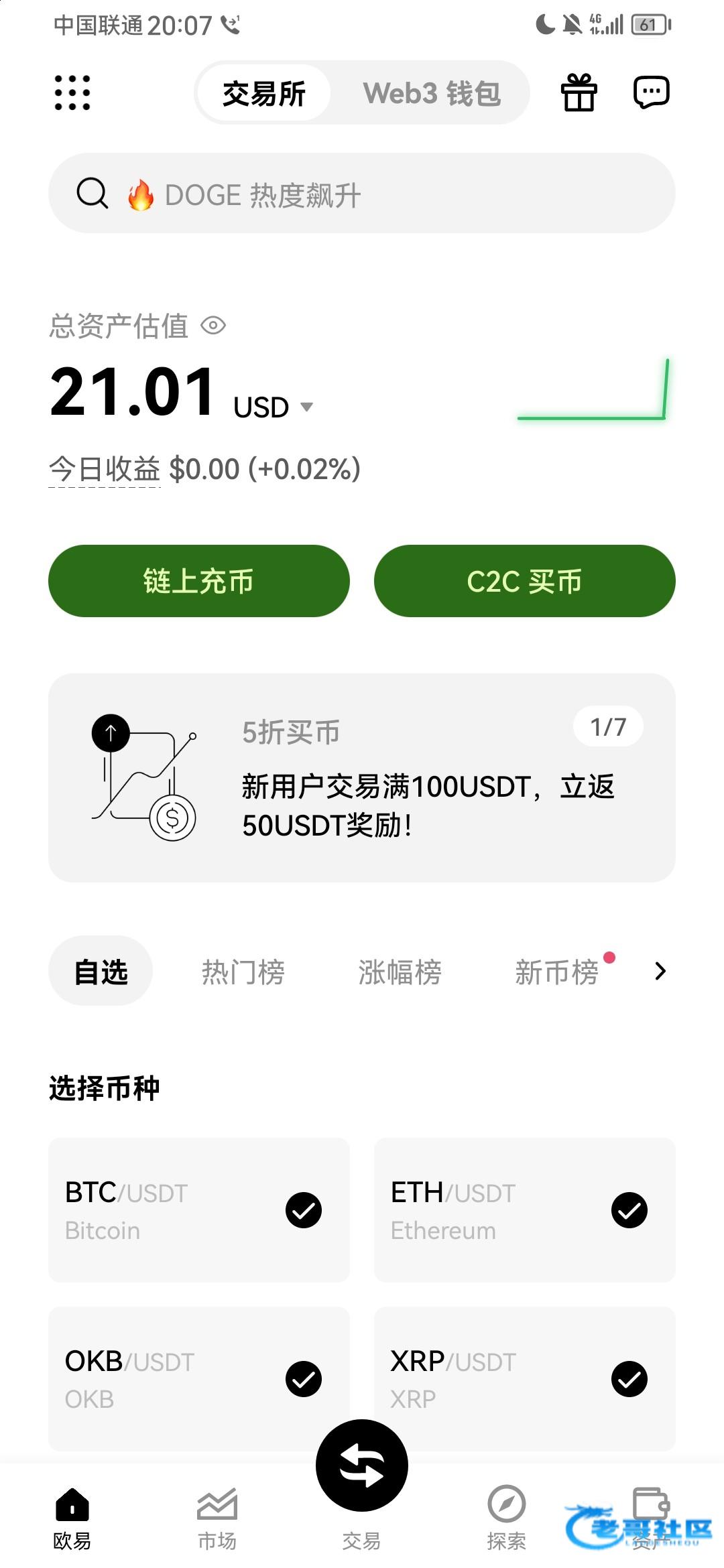The height and width of the screenshot is (1568, 724).
Task: Open the USD currency dropdown
Action: tap(274, 407)
